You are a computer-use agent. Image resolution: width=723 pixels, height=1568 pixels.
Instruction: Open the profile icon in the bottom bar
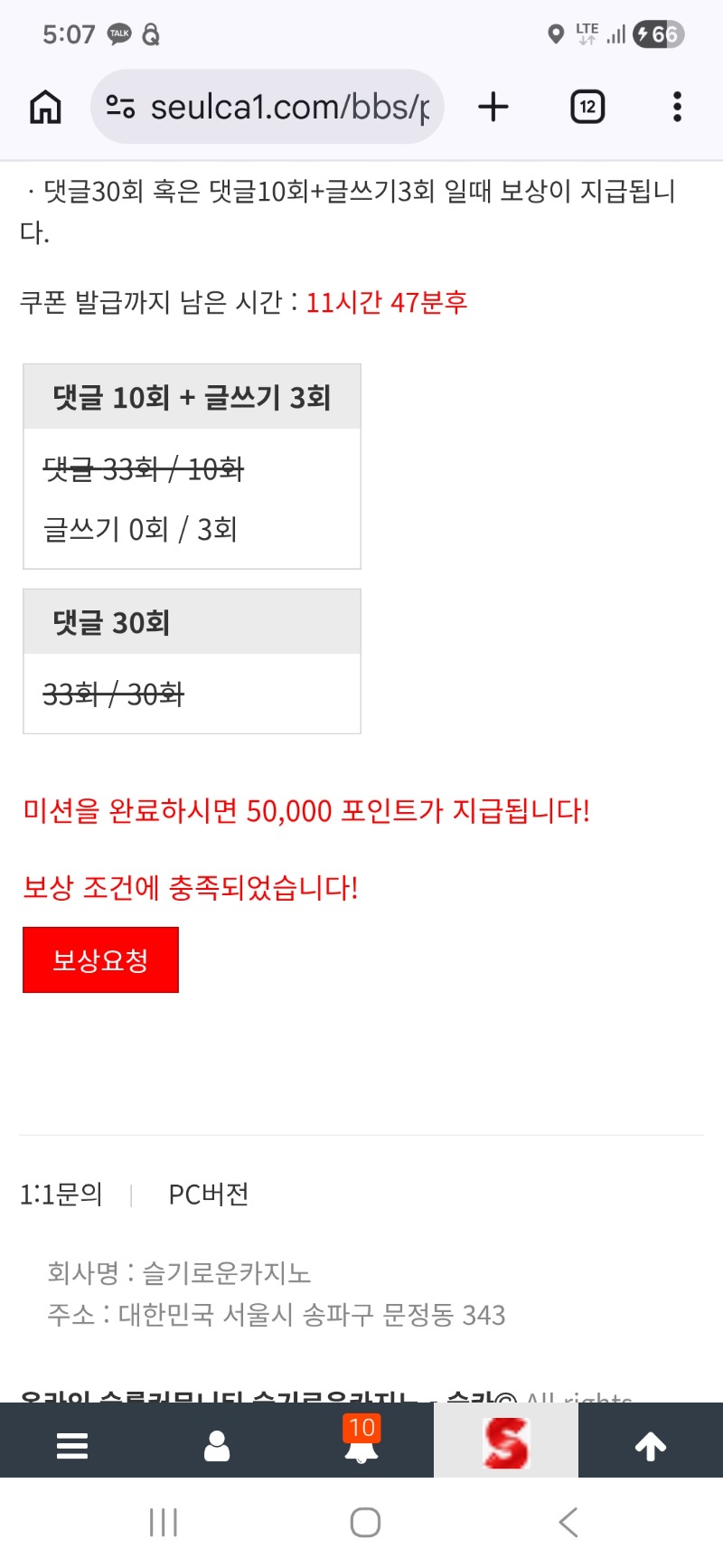pyautogui.click(x=217, y=1446)
